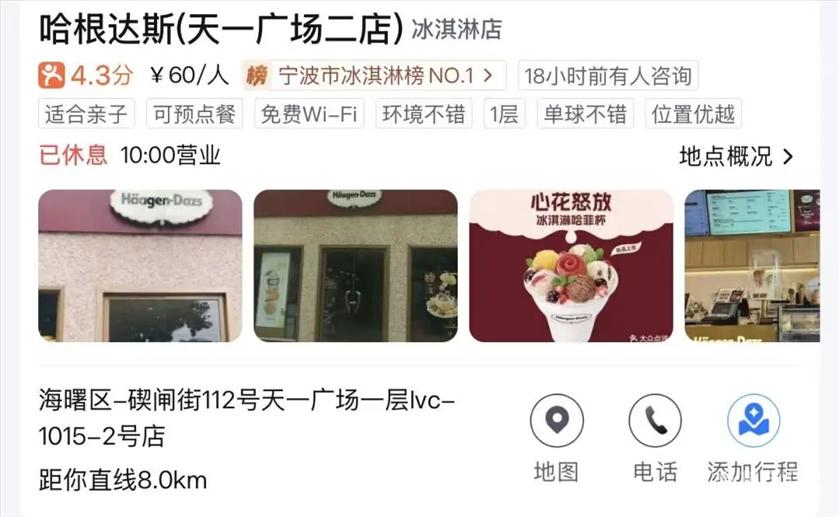This screenshot has height=517, width=839.
Task: Open the 18小时前有人咨询 consultation tag
Action: click(607, 75)
